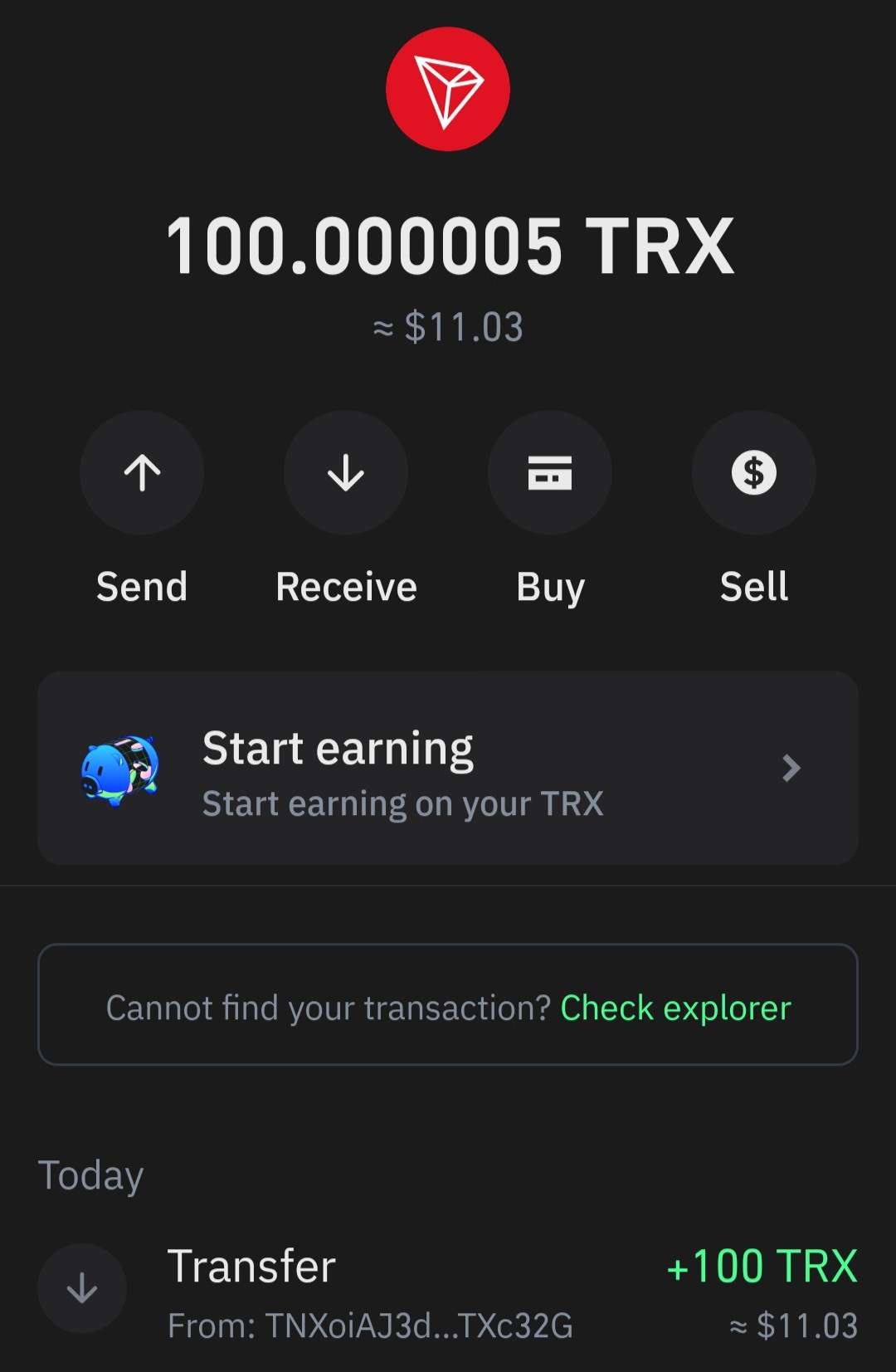The width and height of the screenshot is (896, 1372).
Task: Follow the Check explorer link
Action: 675,1008
